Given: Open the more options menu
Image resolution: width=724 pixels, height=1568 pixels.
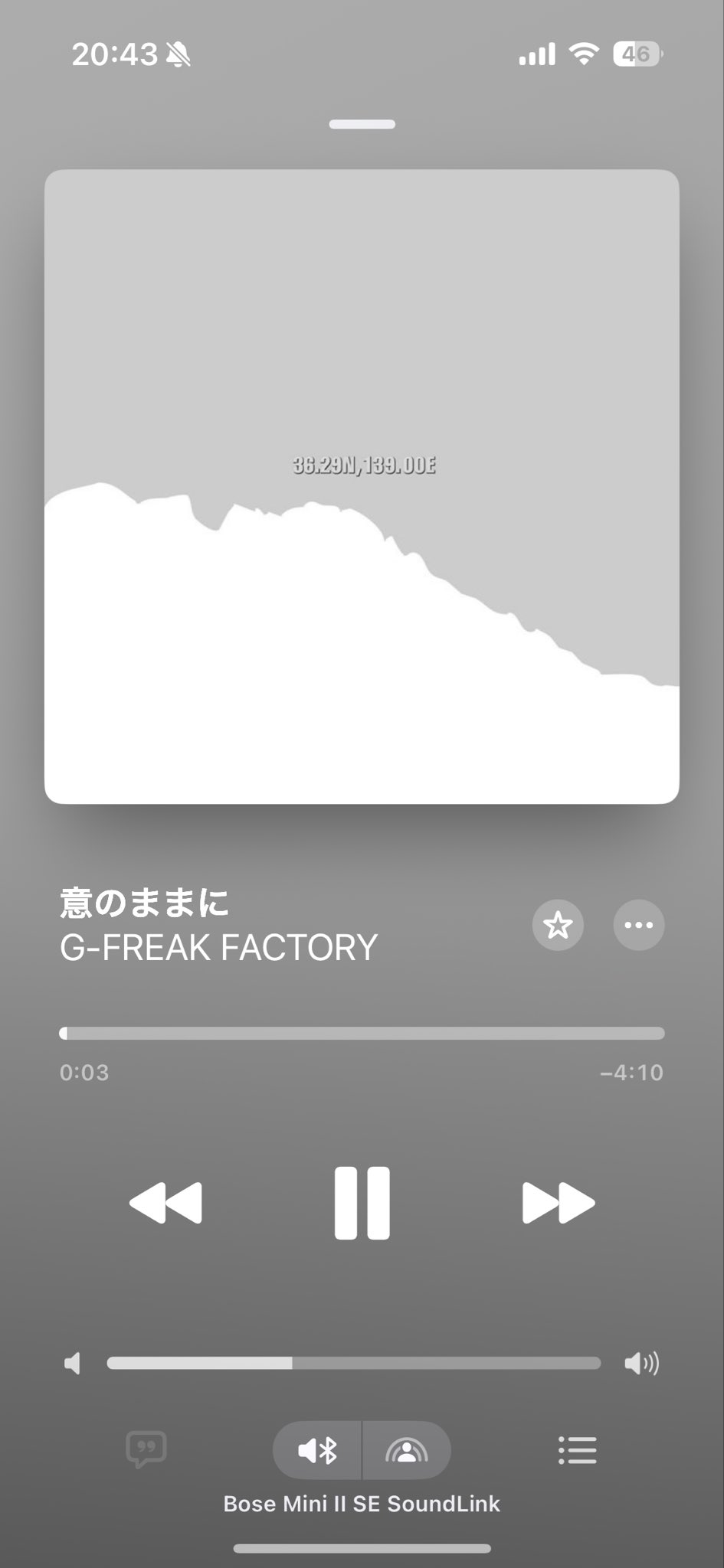Looking at the screenshot, I should pos(639,925).
